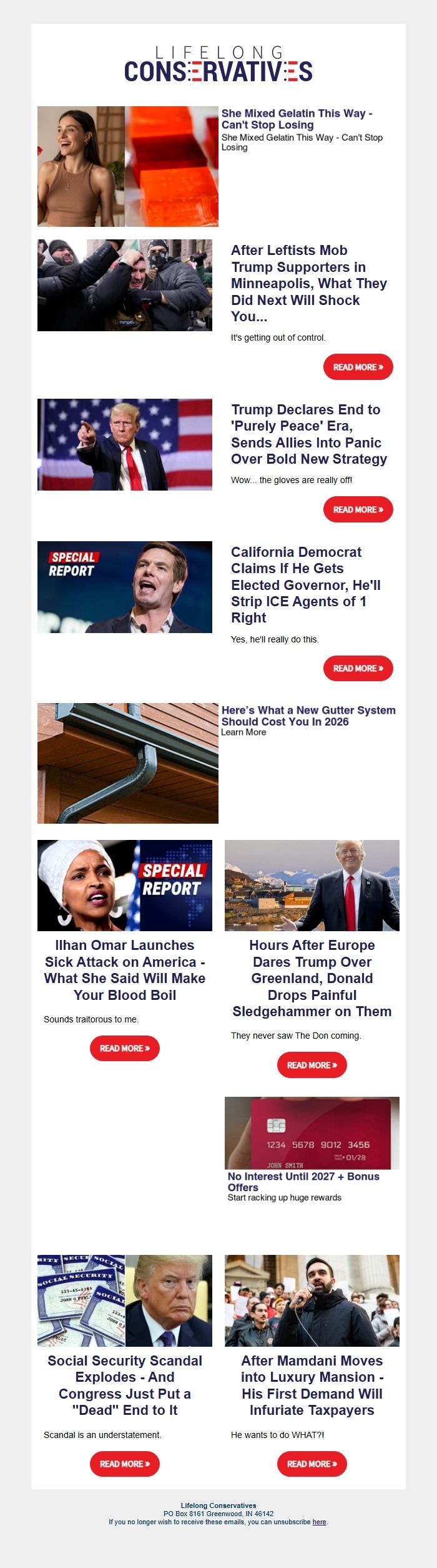
Task: Open the Ilhan Omar special report image
Action: (125, 885)
